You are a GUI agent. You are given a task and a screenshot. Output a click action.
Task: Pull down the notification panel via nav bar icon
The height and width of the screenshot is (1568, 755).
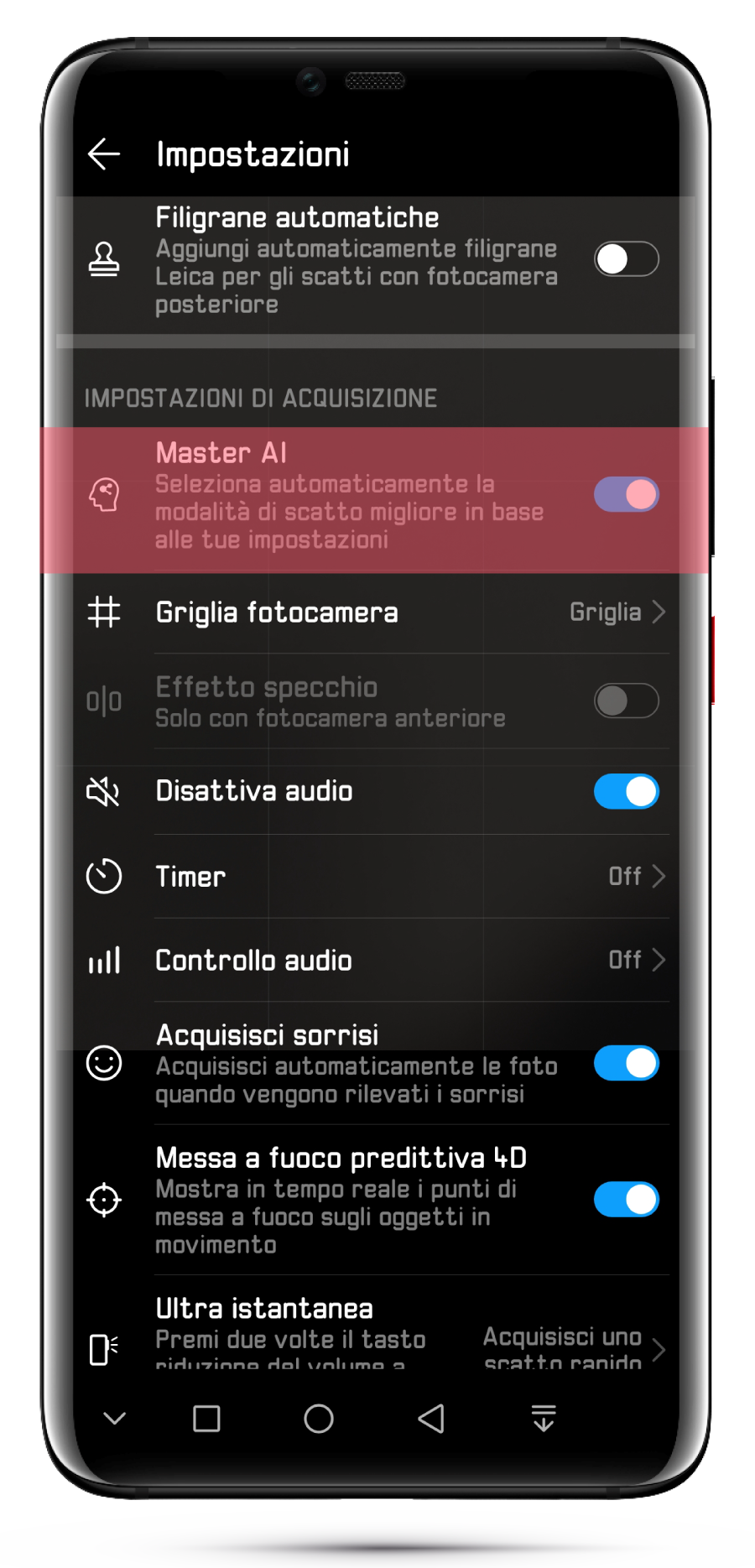(x=544, y=1419)
